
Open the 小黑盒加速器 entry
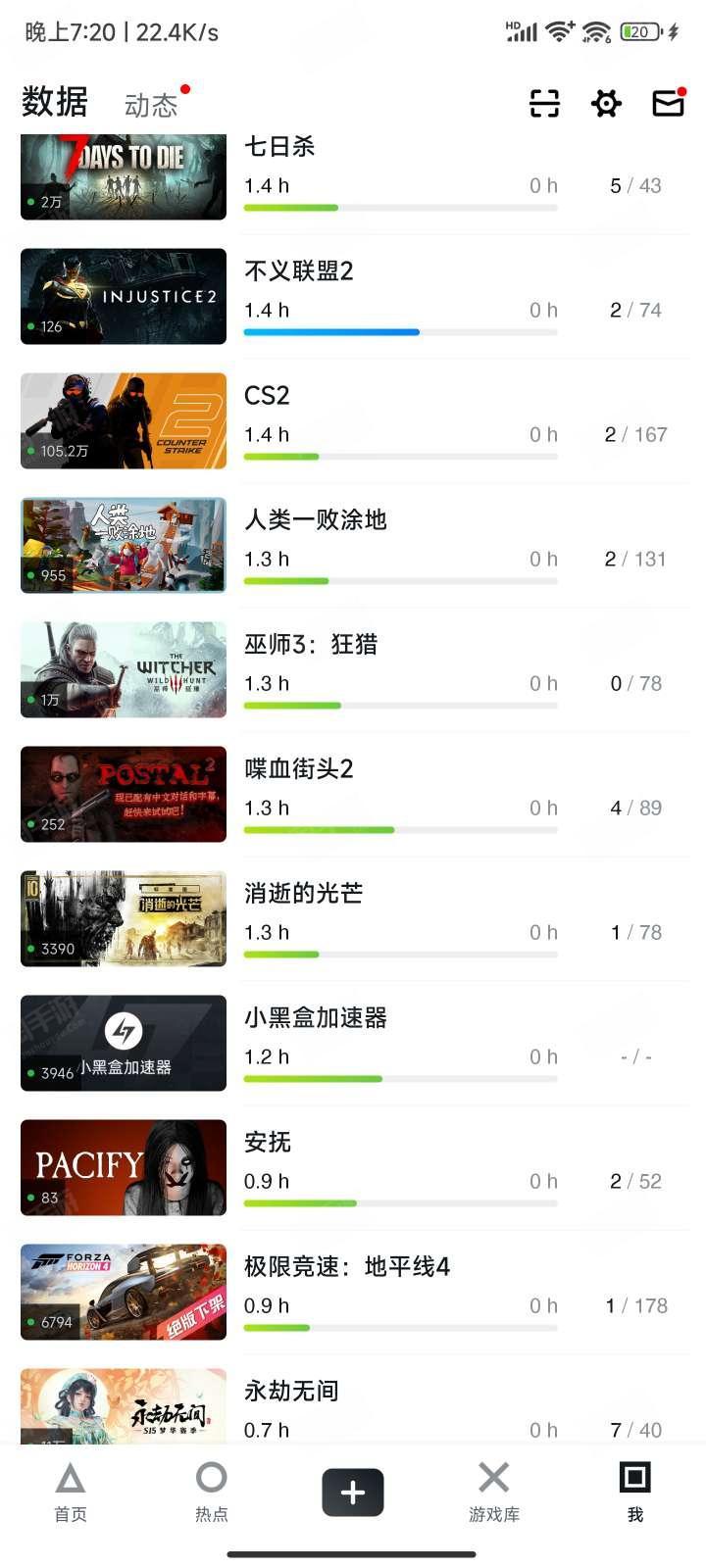click(355, 1044)
